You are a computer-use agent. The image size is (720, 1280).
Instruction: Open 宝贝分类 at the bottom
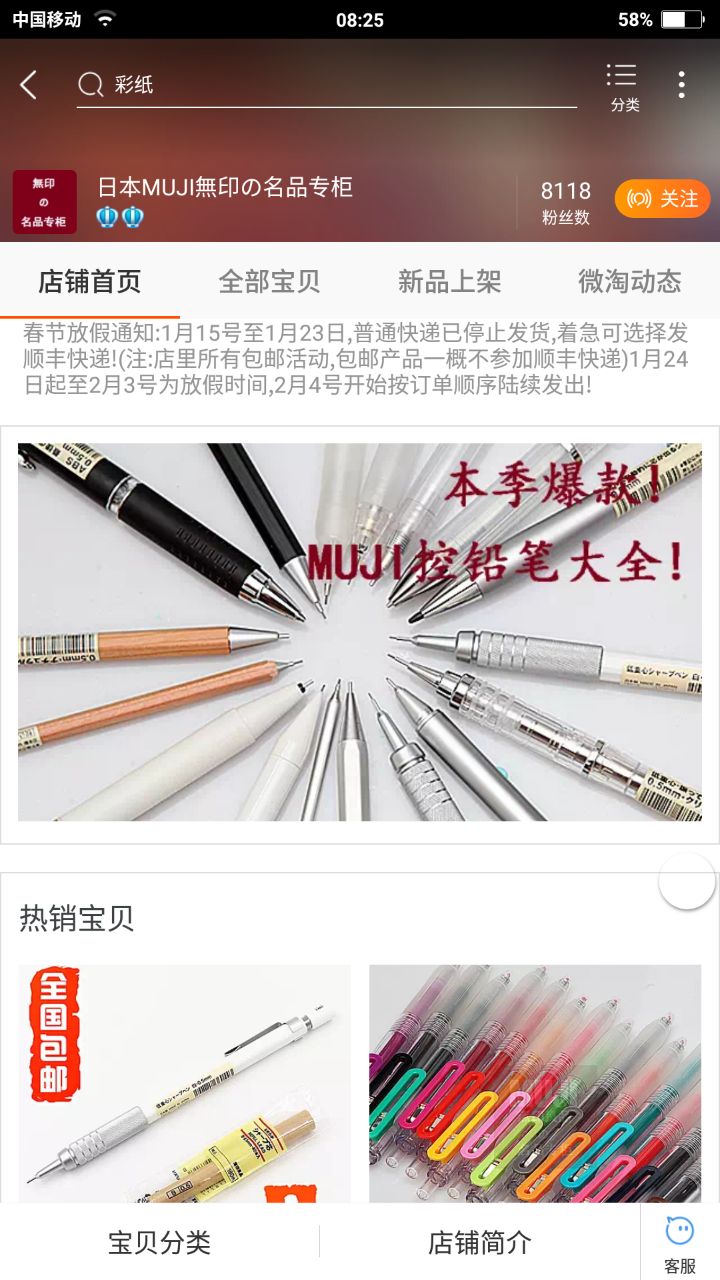pyautogui.click(x=160, y=1243)
